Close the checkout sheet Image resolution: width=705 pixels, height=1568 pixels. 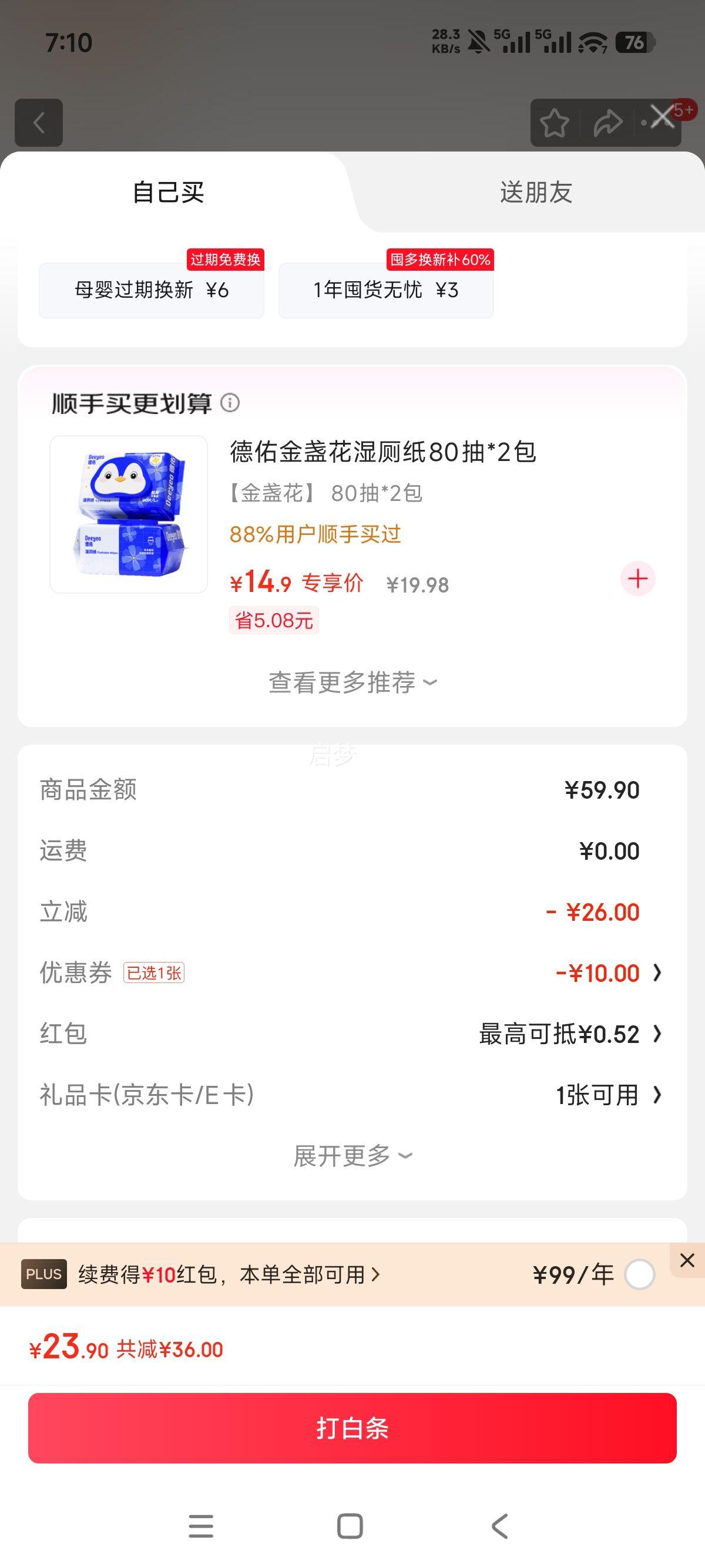point(662,117)
